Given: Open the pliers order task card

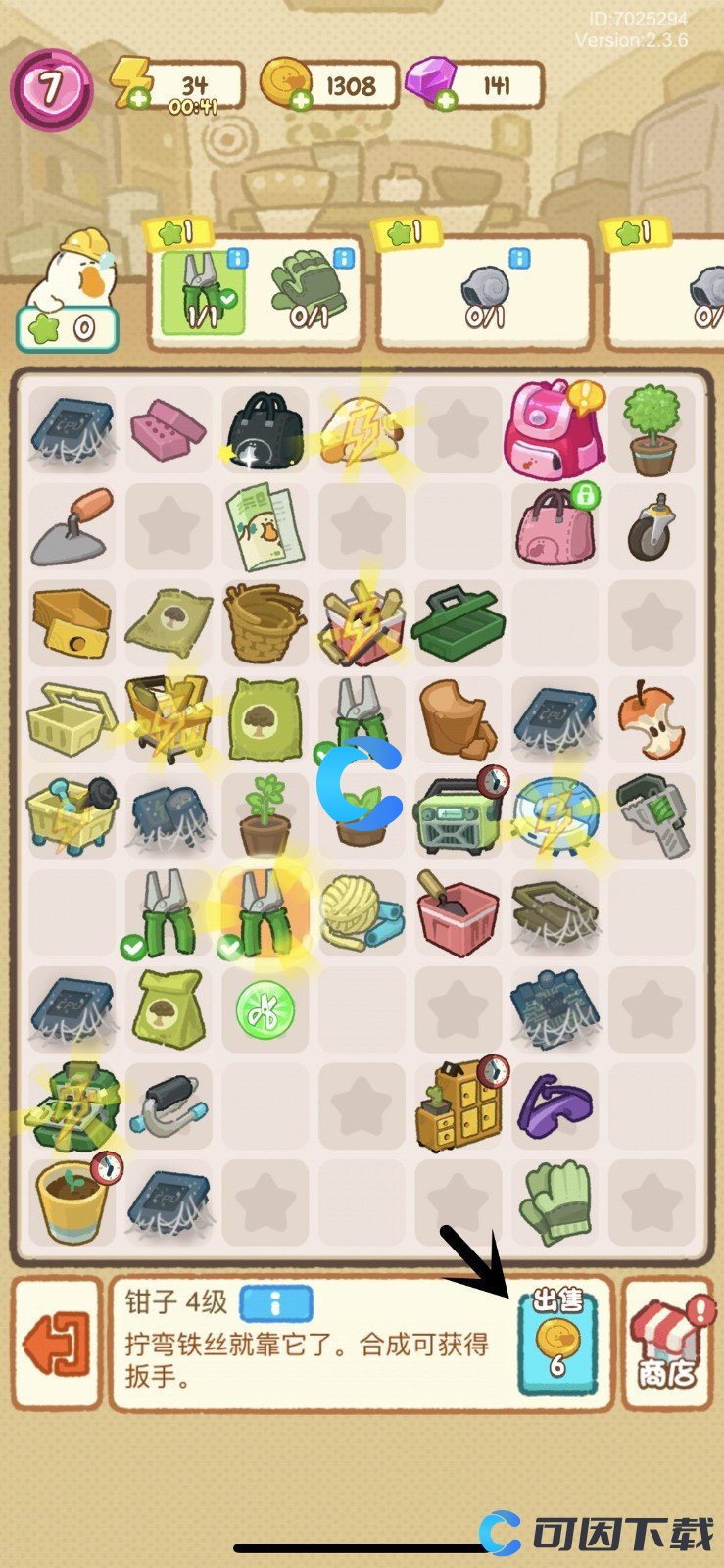Looking at the screenshot, I should 202,290.
